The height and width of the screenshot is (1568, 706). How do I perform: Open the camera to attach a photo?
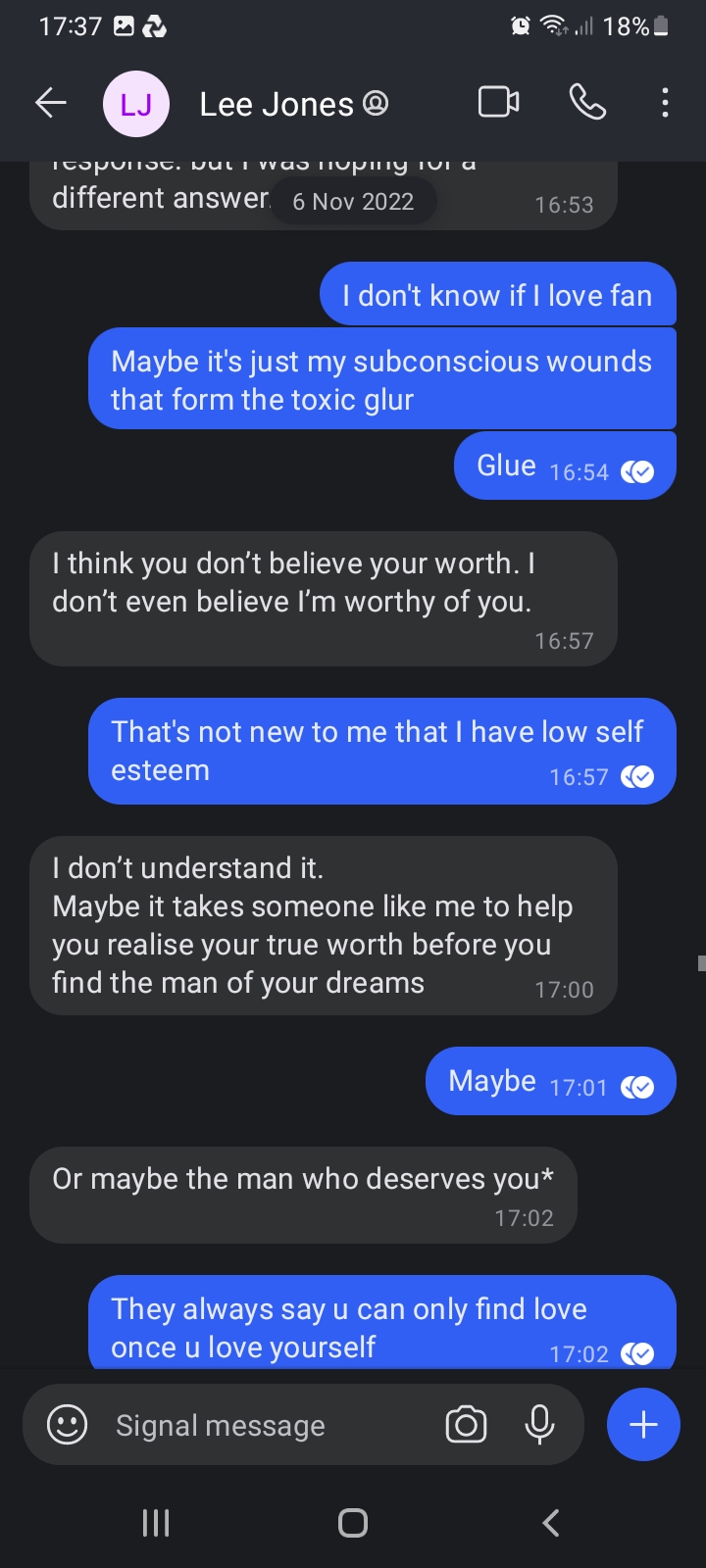[466, 1425]
